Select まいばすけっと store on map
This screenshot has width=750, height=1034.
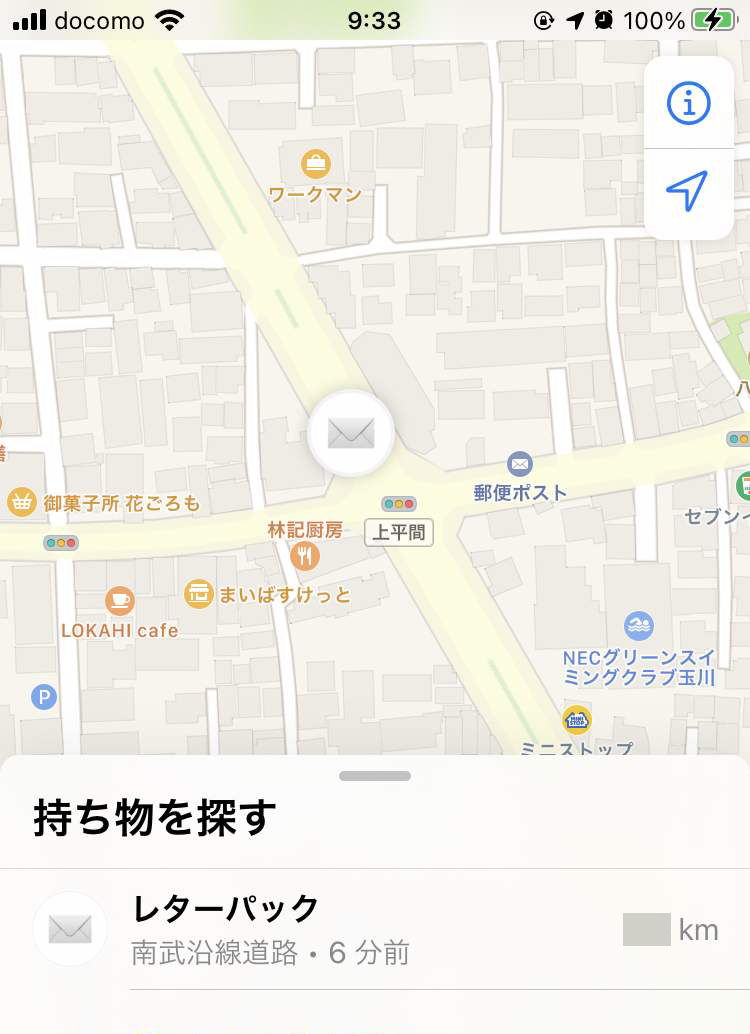[x=199, y=594]
